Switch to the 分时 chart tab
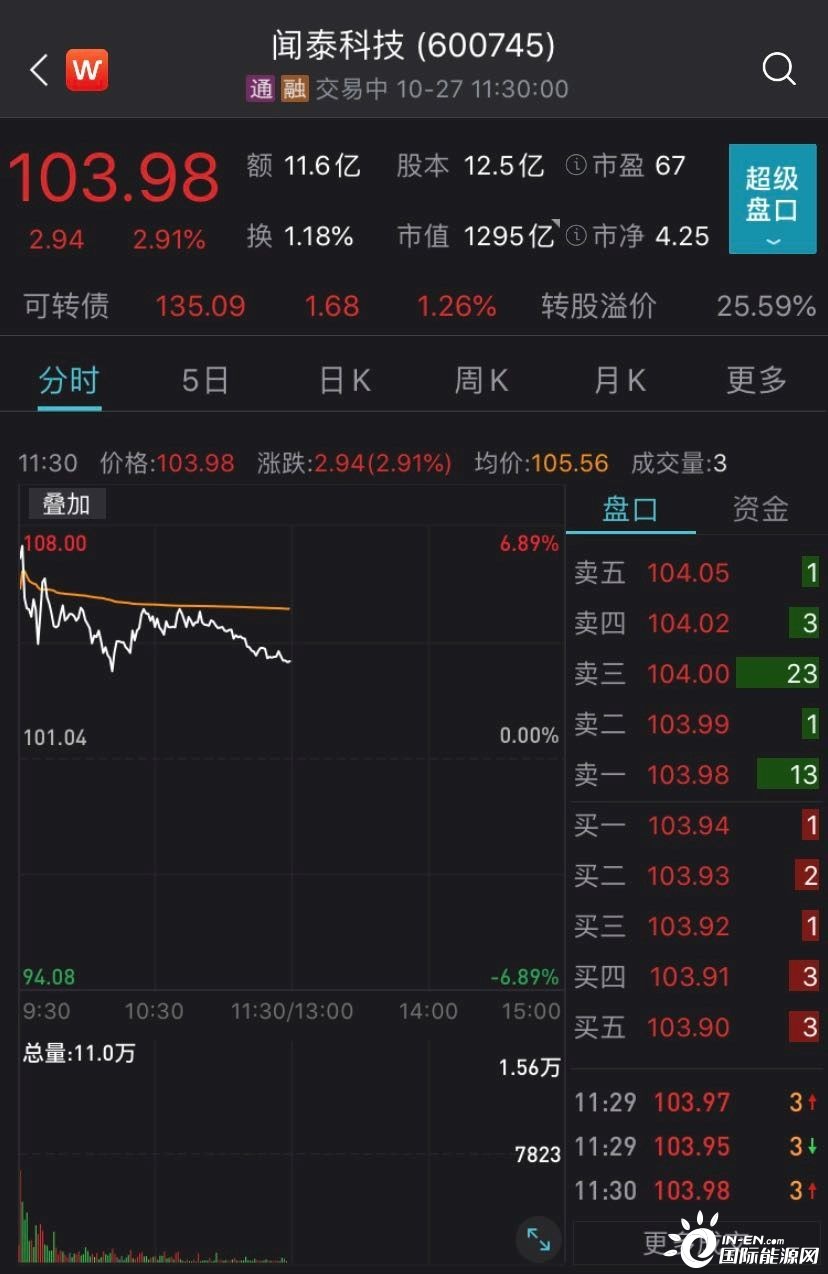The height and width of the screenshot is (1274, 828). (x=69, y=381)
